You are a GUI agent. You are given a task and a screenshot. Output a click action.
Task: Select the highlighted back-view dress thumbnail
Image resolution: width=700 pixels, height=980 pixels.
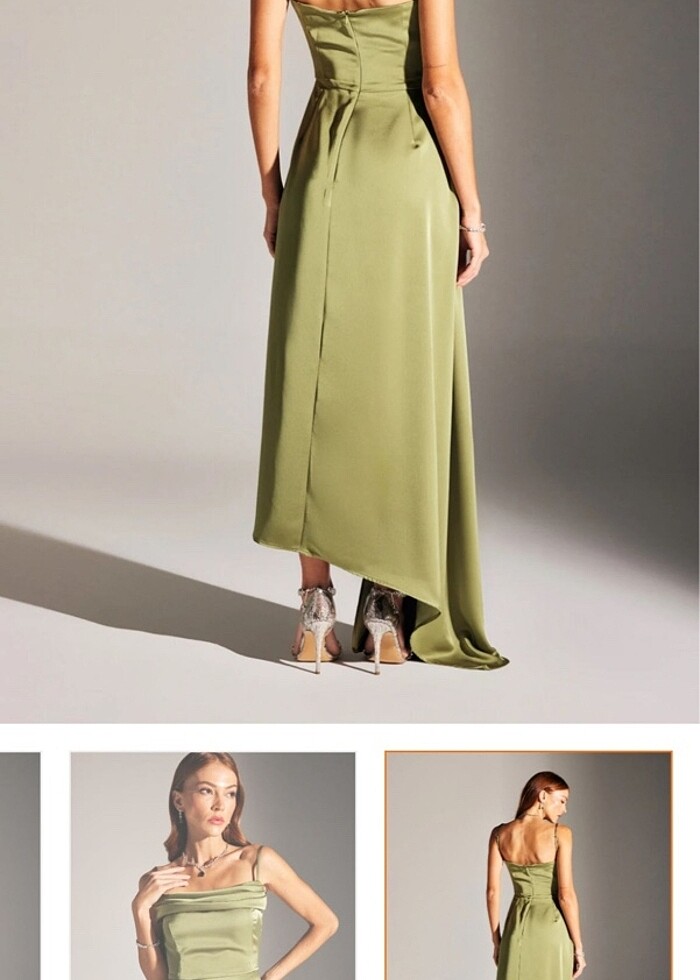click(528, 865)
